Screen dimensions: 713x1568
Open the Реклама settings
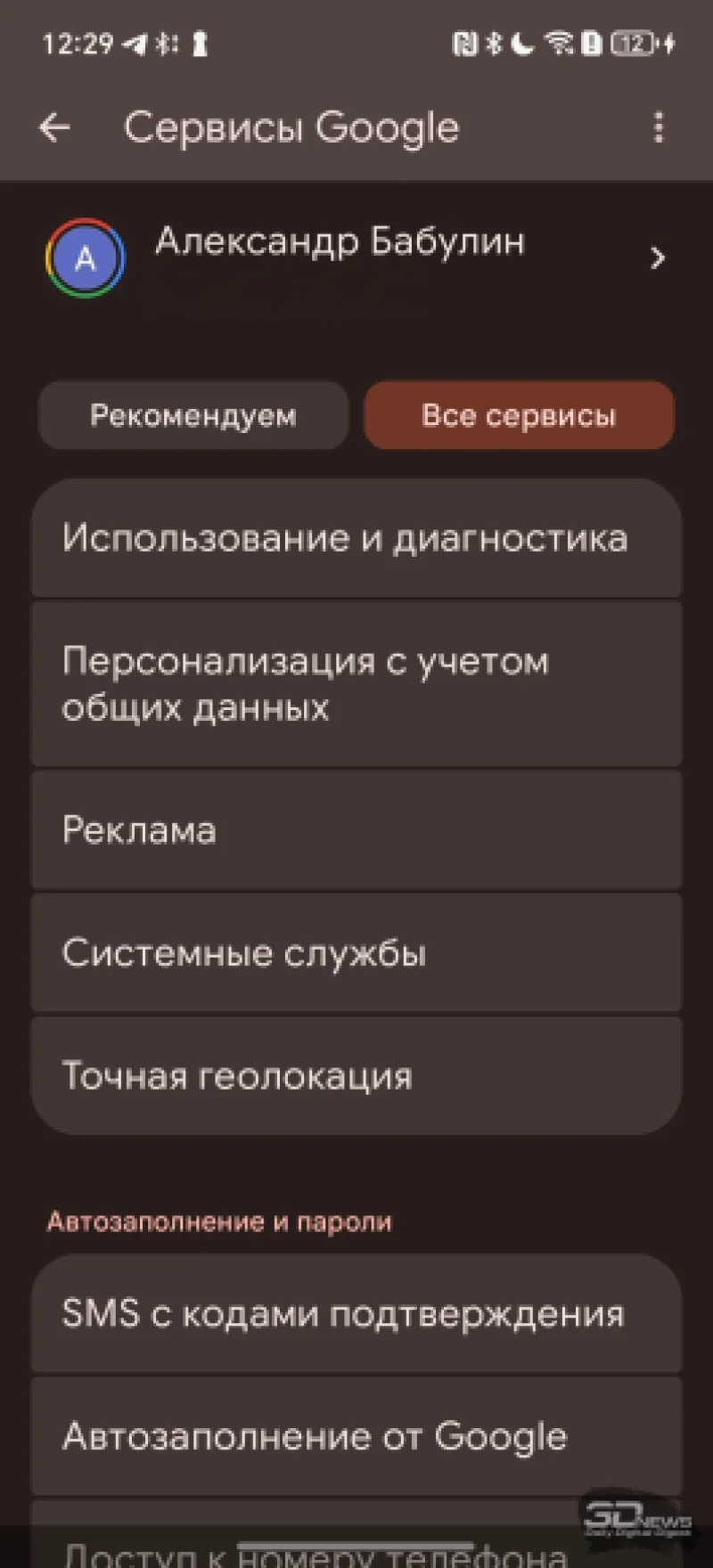click(x=356, y=830)
